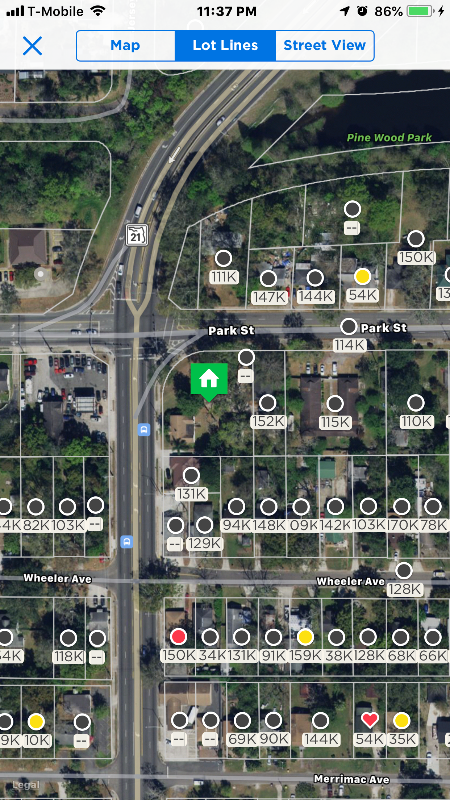Select the Lot Lines tab

225,45
